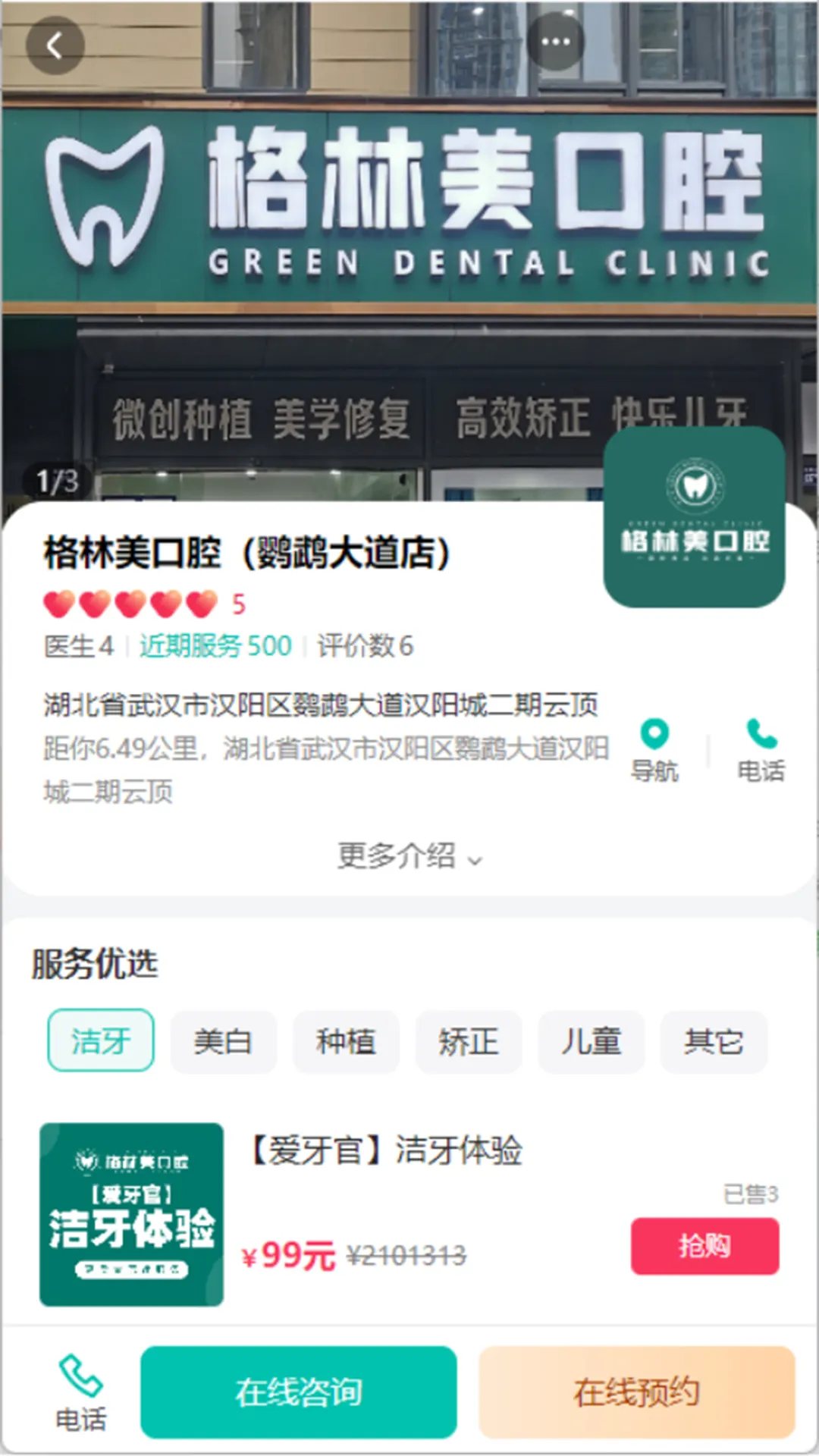Tap 抢购 for the 洁牙体验 deal
Viewport: 819px width, 1456px height.
pyautogui.click(x=704, y=1245)
